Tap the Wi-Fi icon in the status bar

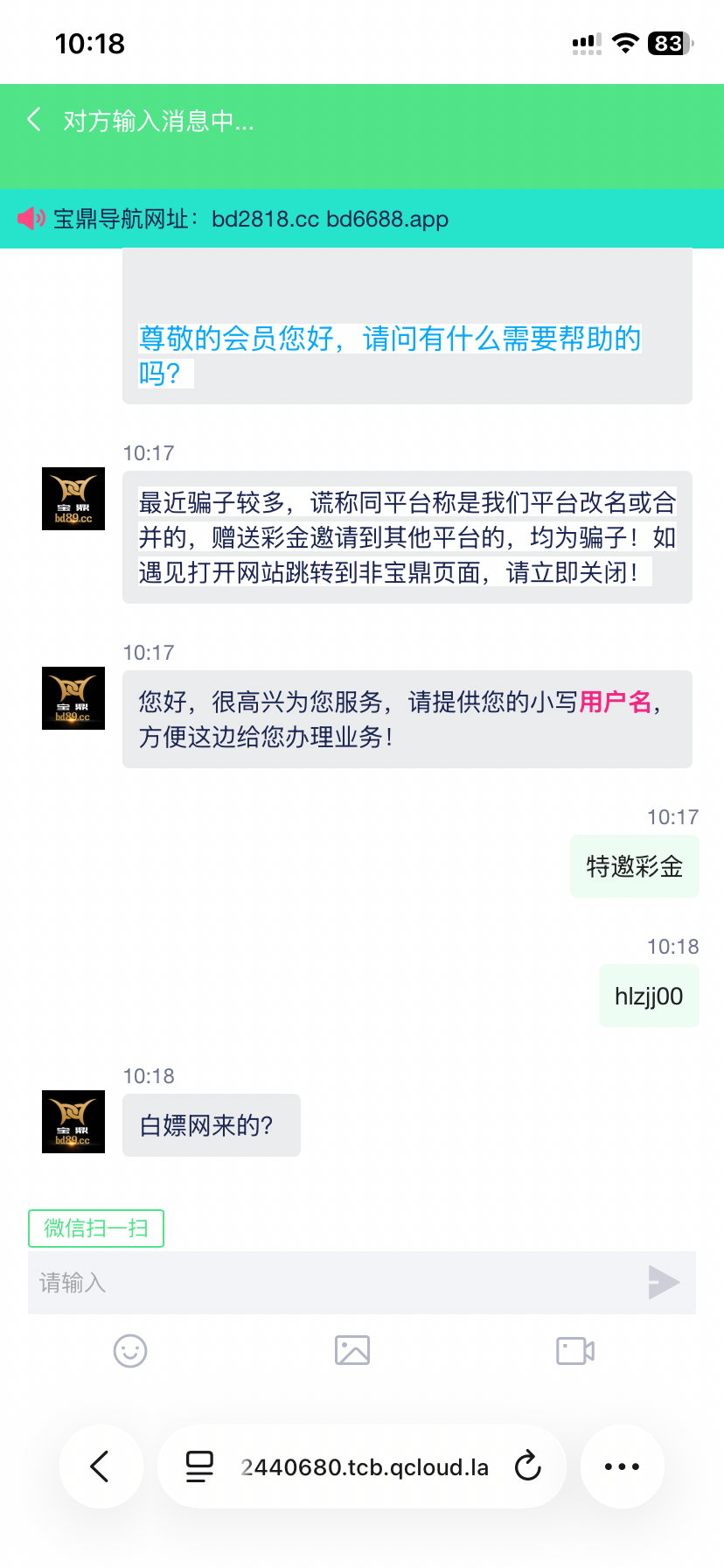pyautogui.click(x=625, y=42)
